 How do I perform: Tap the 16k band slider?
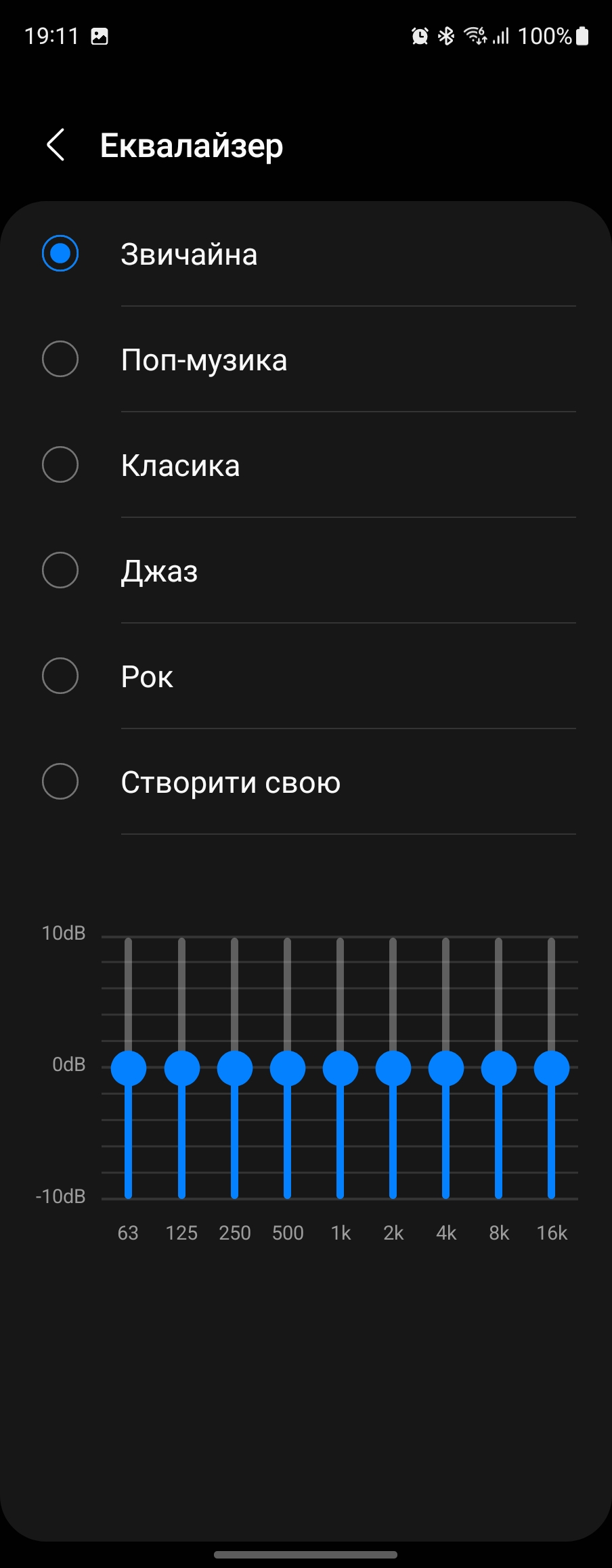tap(552, 1068)
